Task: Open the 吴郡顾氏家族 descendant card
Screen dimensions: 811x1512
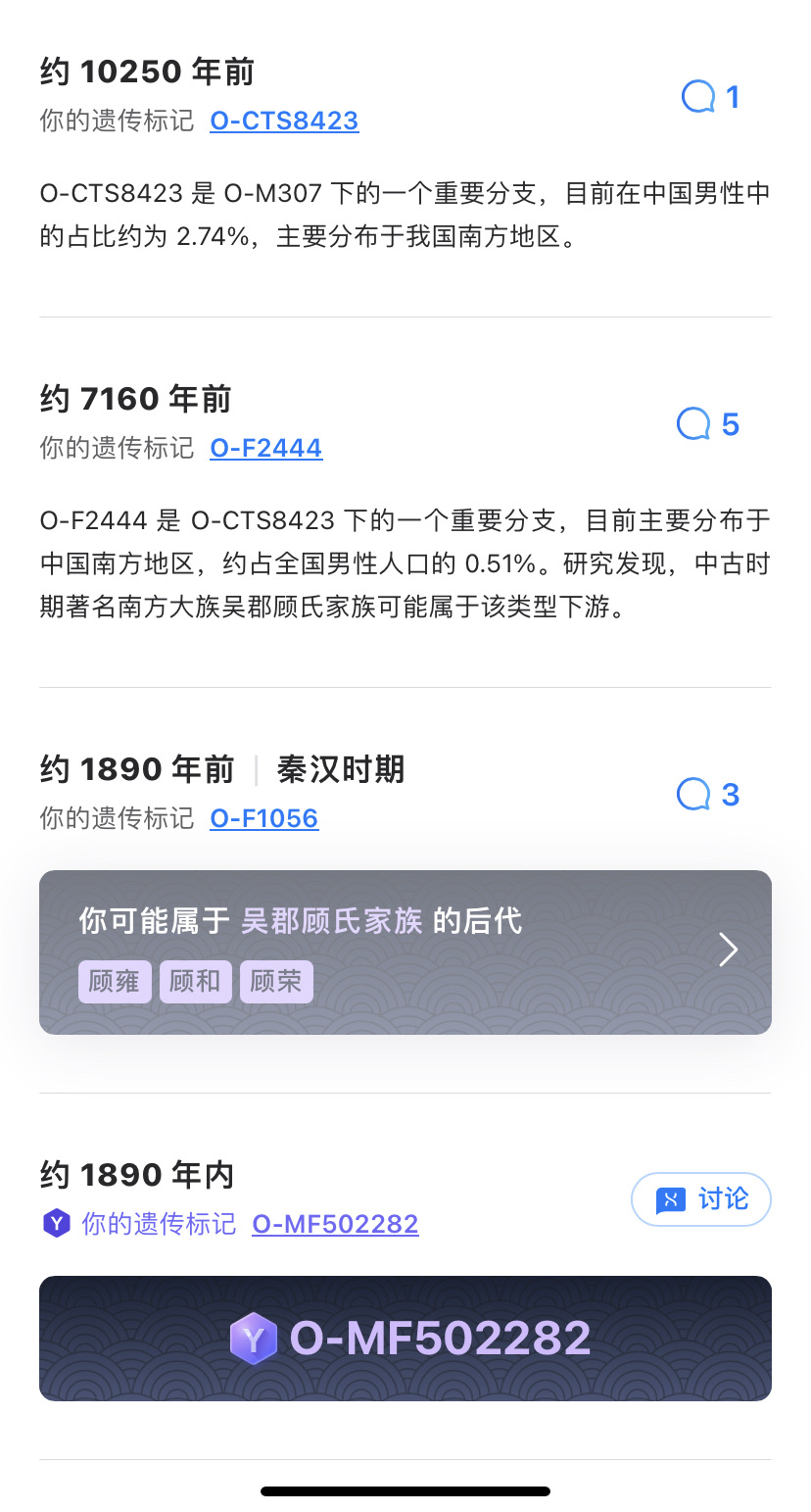Action: point(405,951)
